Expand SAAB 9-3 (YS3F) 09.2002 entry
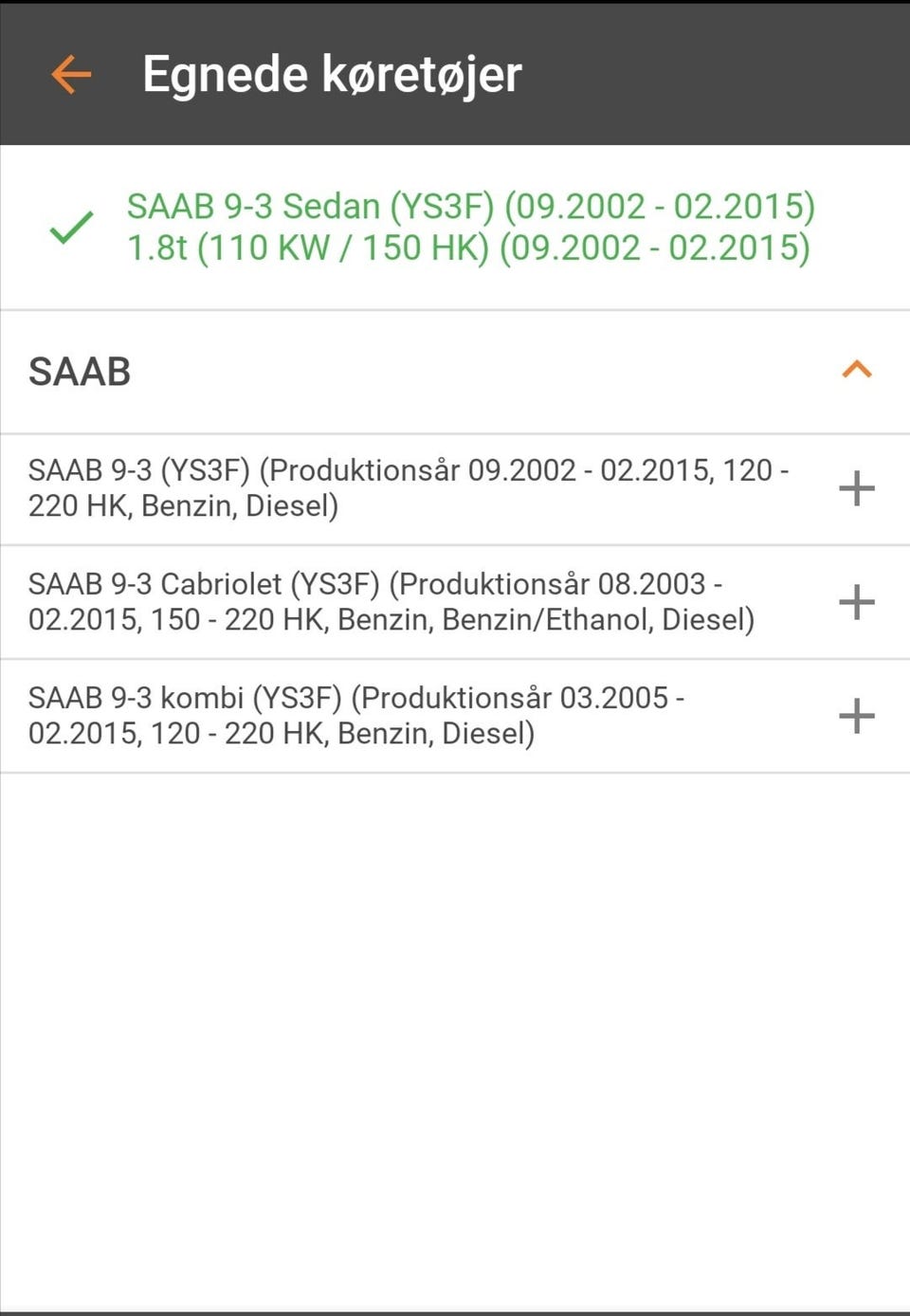This screenshot has height=1316, width=910. [856, 488]
